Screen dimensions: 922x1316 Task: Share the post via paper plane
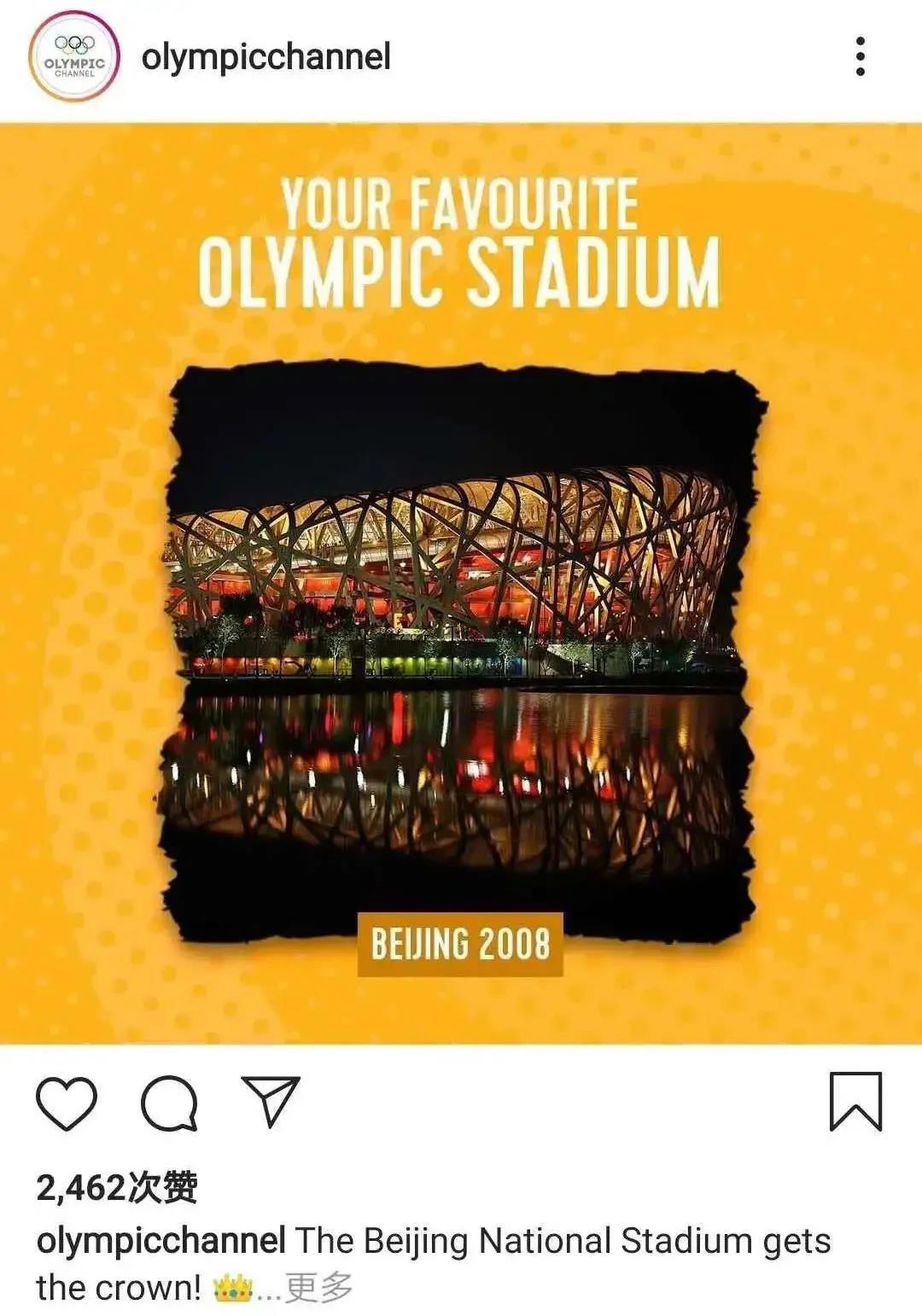pyautogui.click(x=271, y=1101)
